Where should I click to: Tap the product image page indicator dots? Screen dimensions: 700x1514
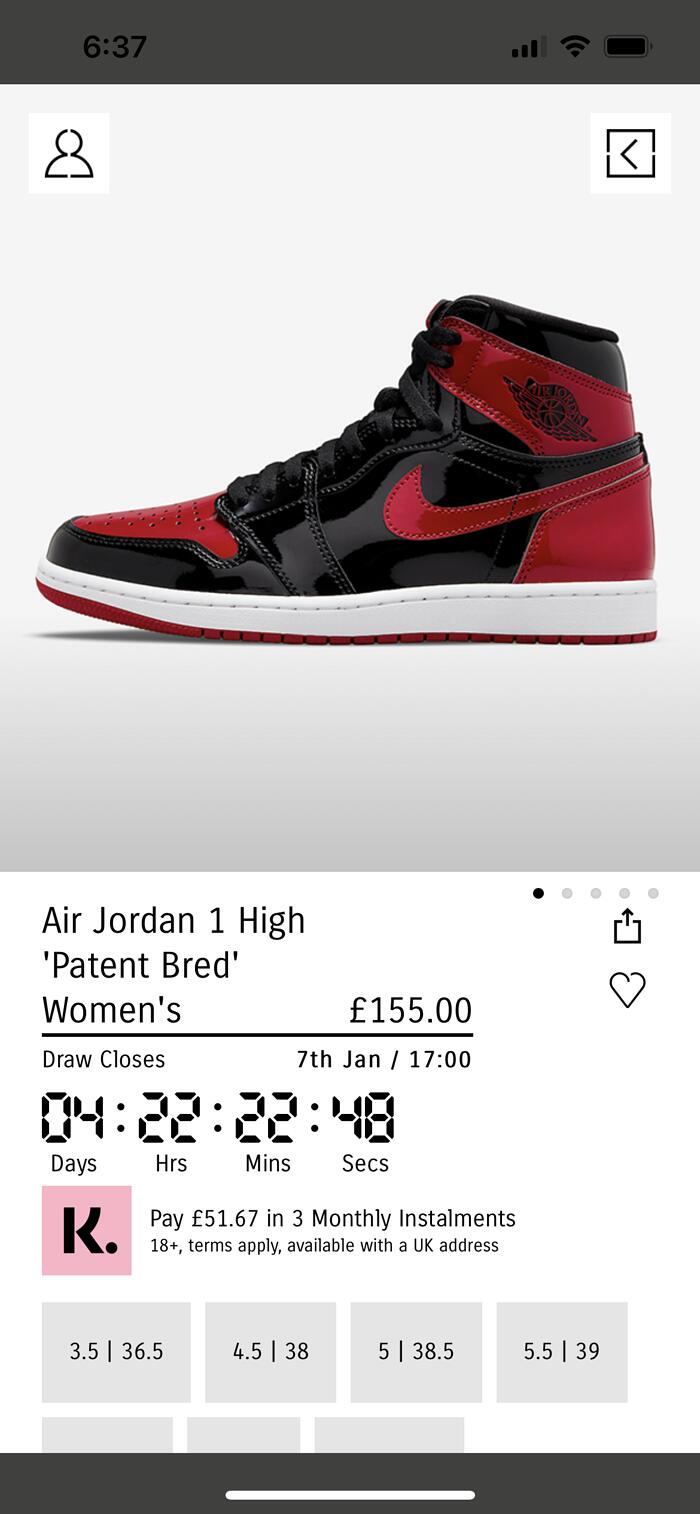pos(595,893)
